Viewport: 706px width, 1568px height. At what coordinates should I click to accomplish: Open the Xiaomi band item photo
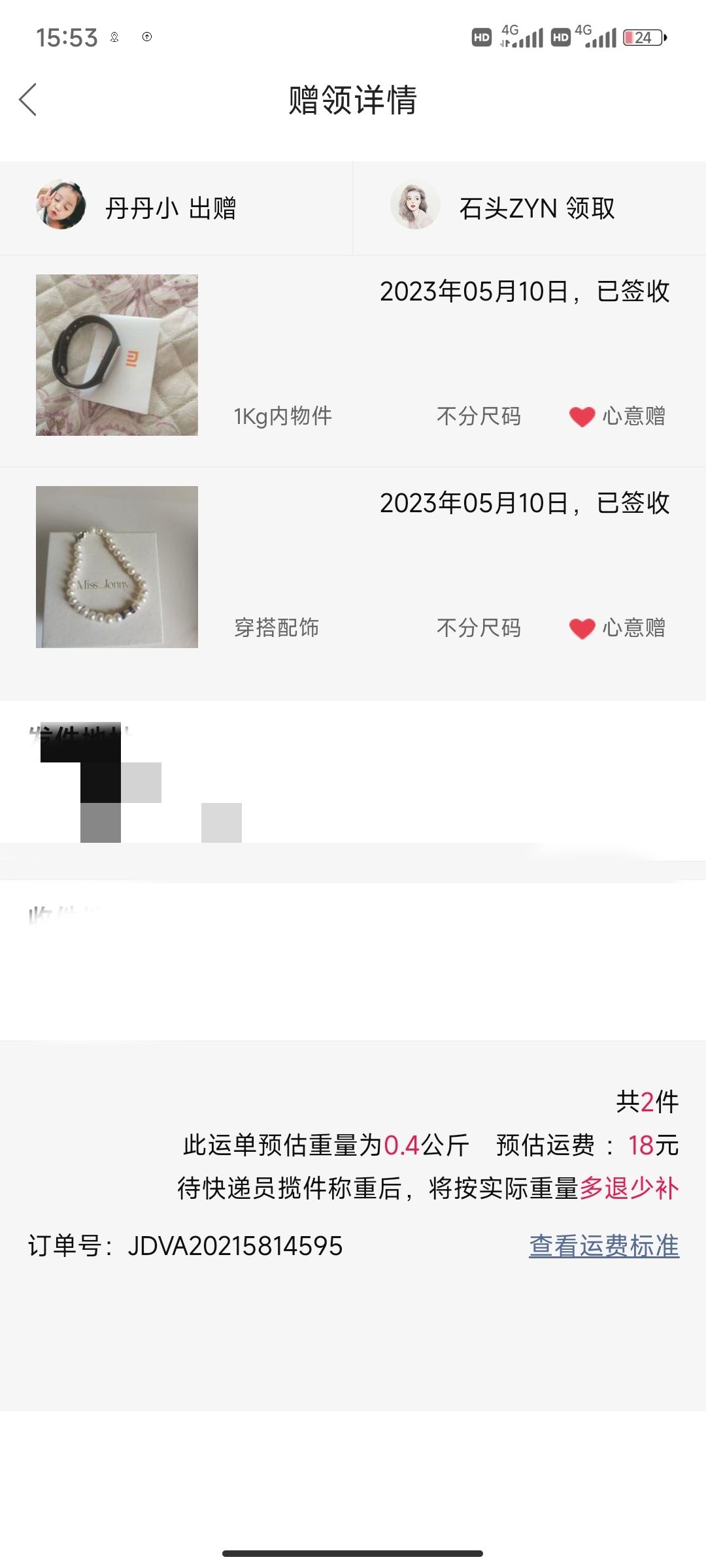117,355
